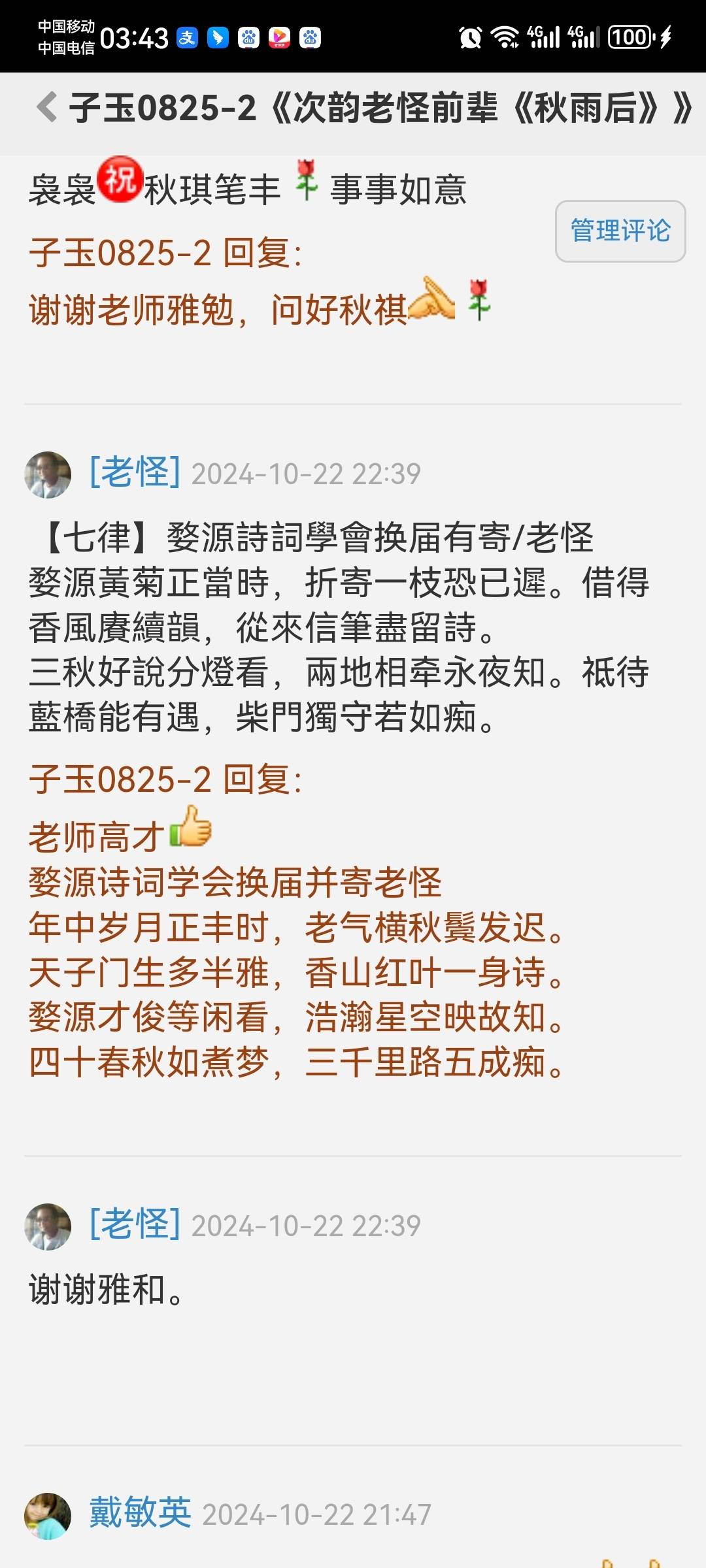
Task: Open 老怪's profile from the poem comment
Action: pyautogui.click(x=135, y=472)
